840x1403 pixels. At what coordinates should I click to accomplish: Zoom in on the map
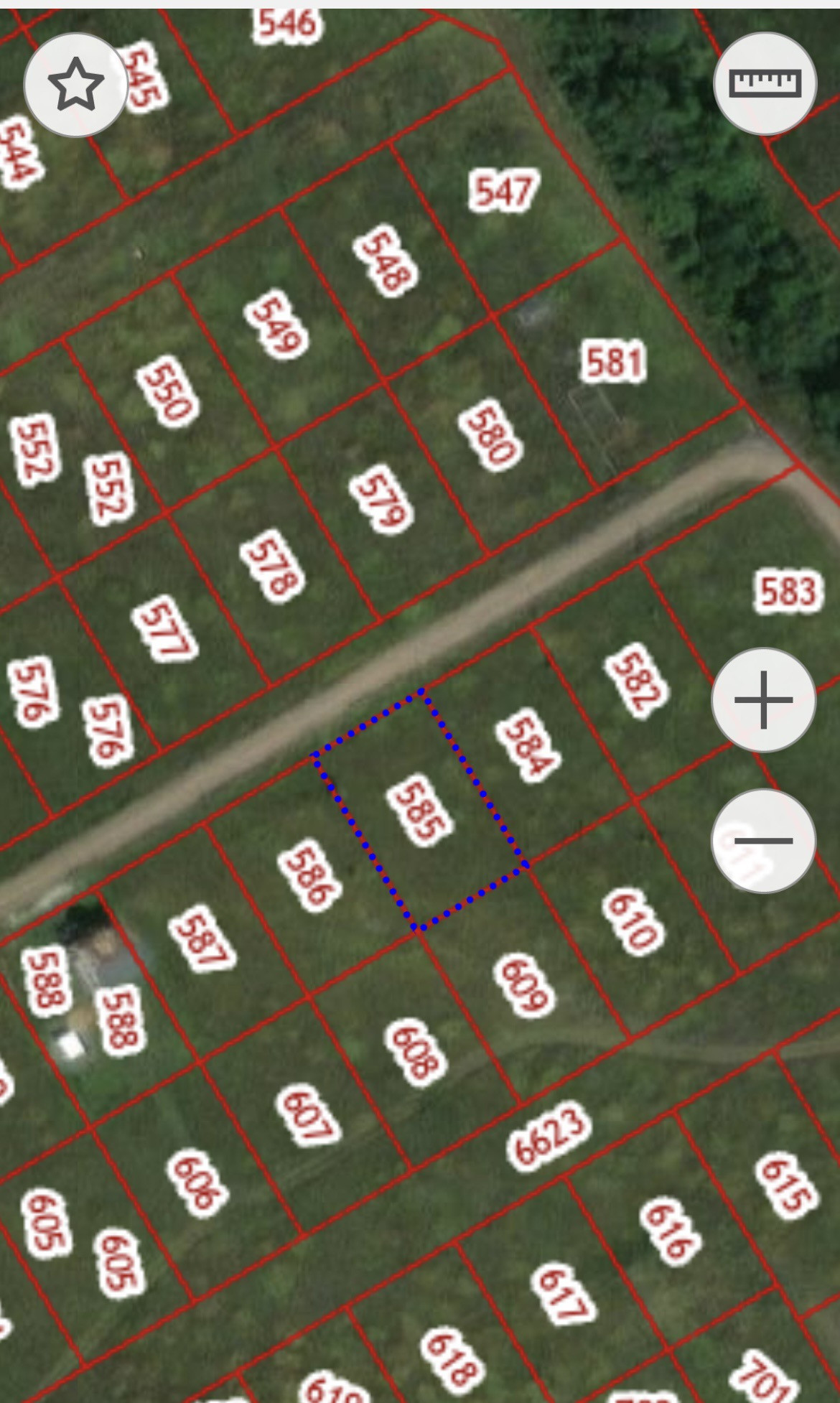coord(763,699)
